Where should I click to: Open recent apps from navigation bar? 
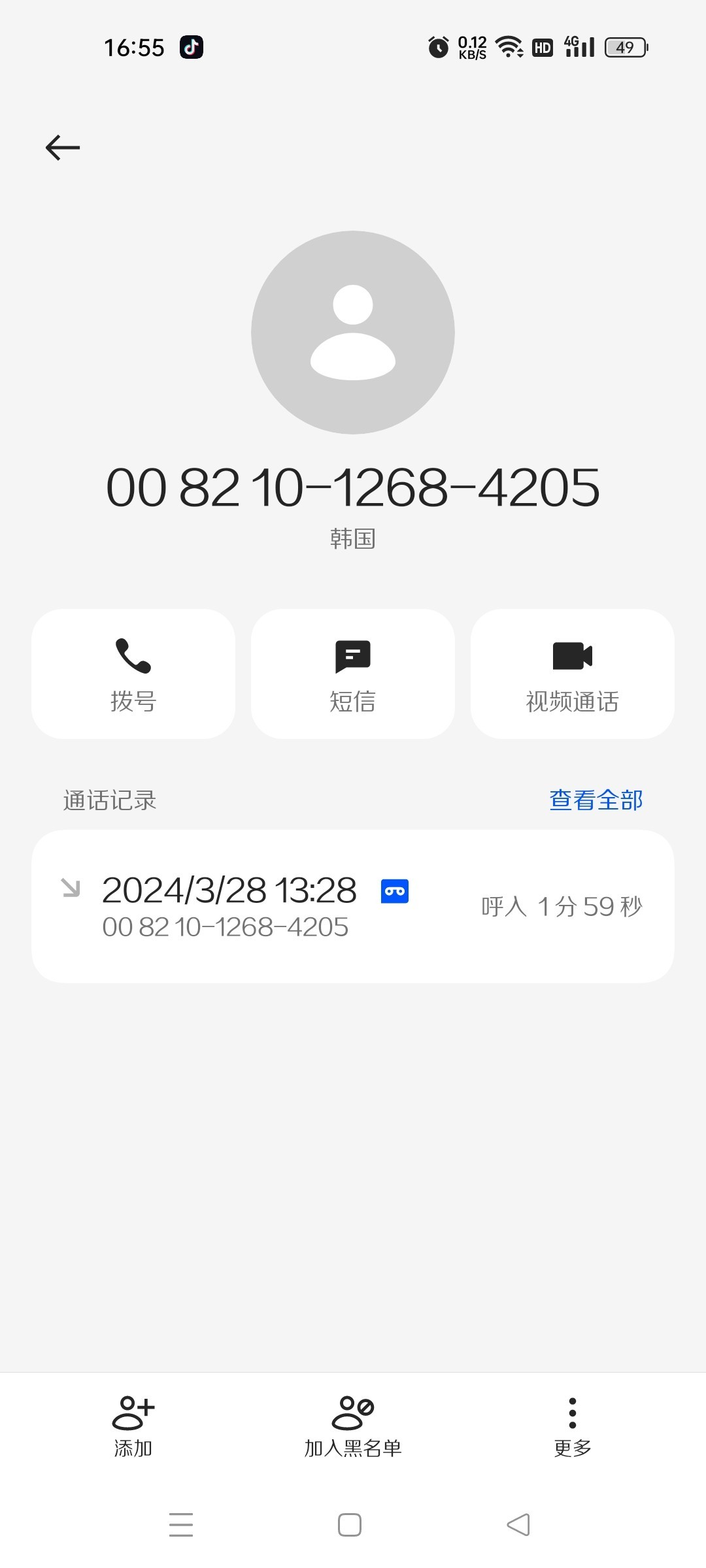point(181,1525)
